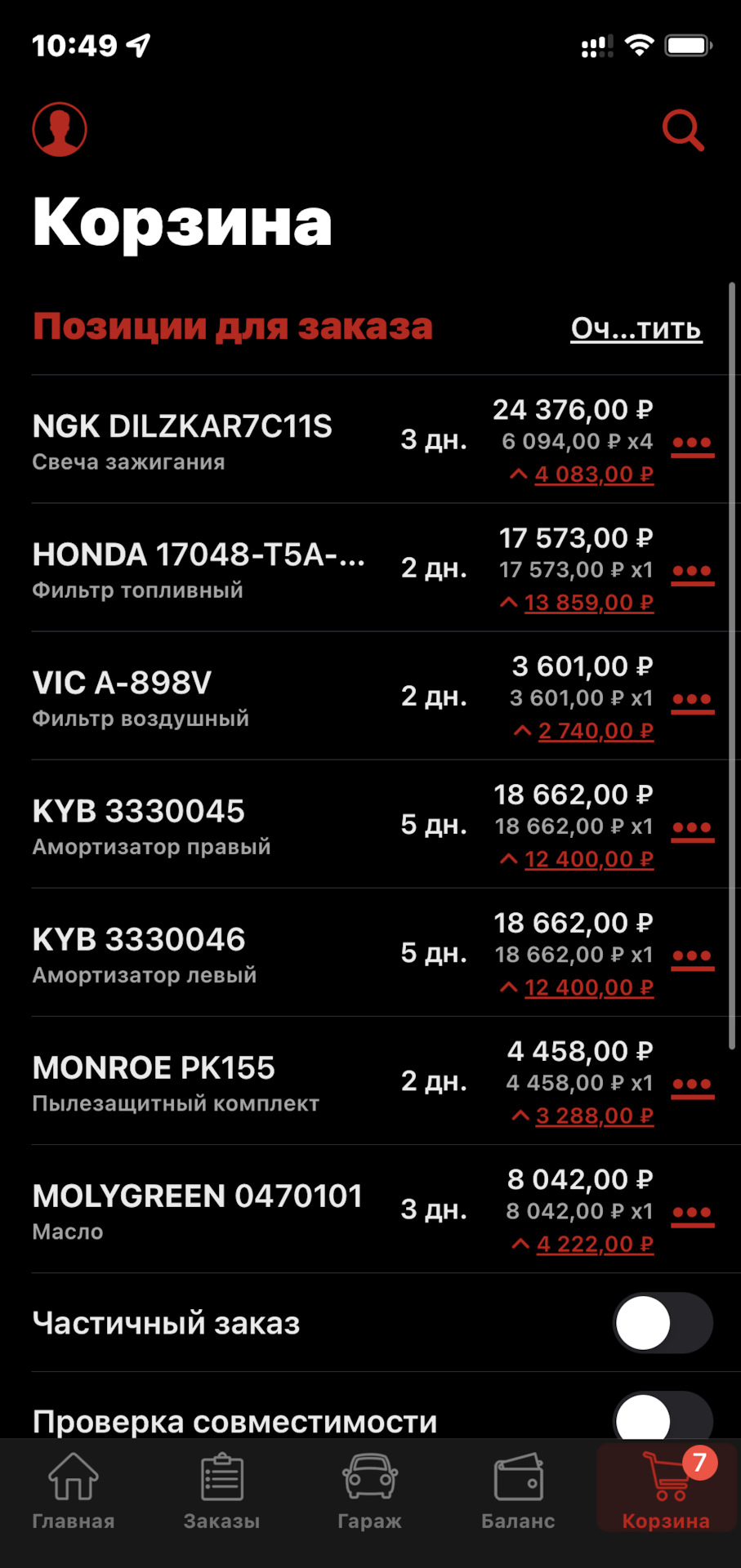The height and width of the screenshot is (1568, 741).
Task: Switch to the Гараж tab
Action: pyautogui.click(x=369, y=1492)
